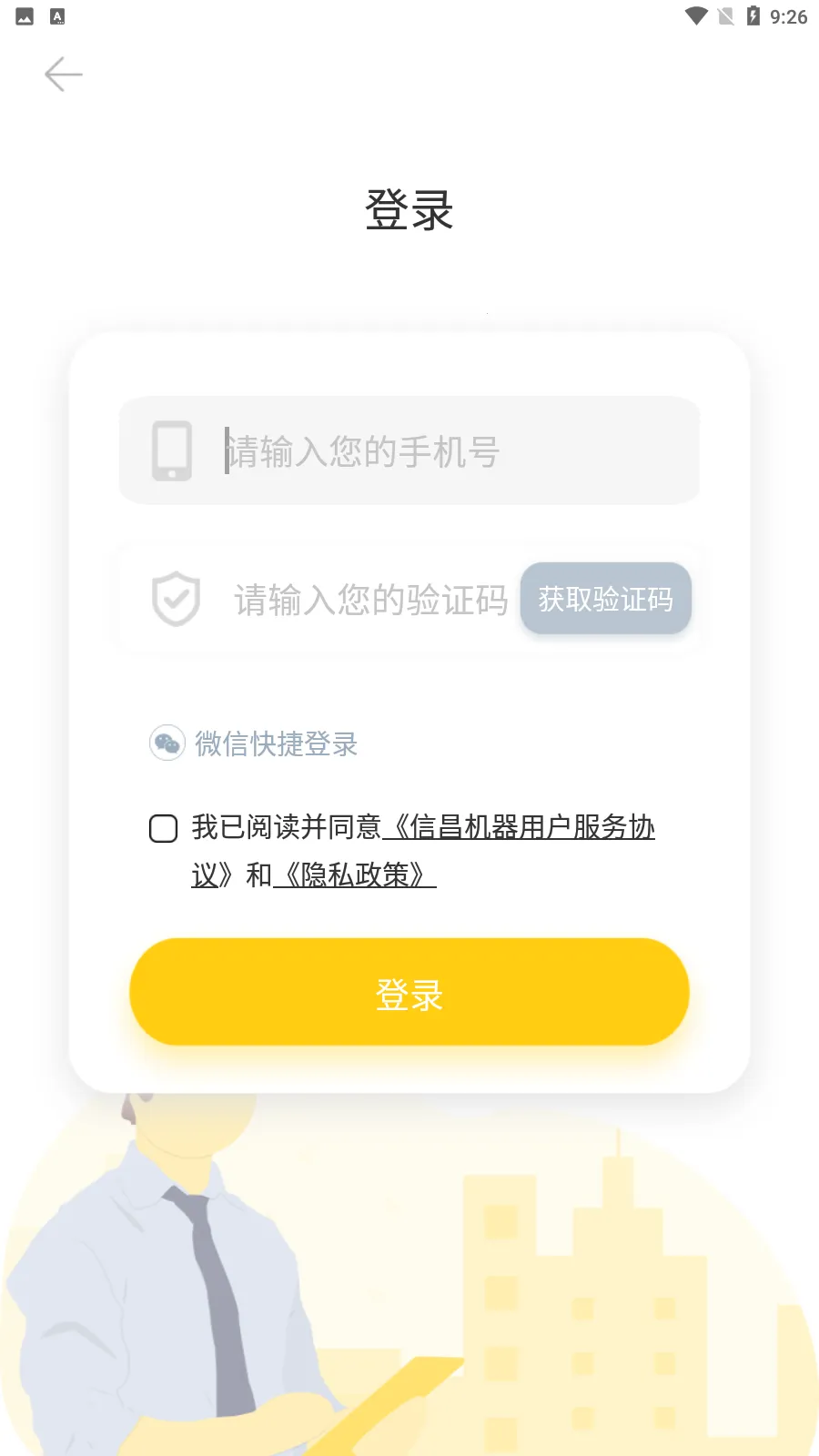Click the 获取验证码 code button

point(605,598)
